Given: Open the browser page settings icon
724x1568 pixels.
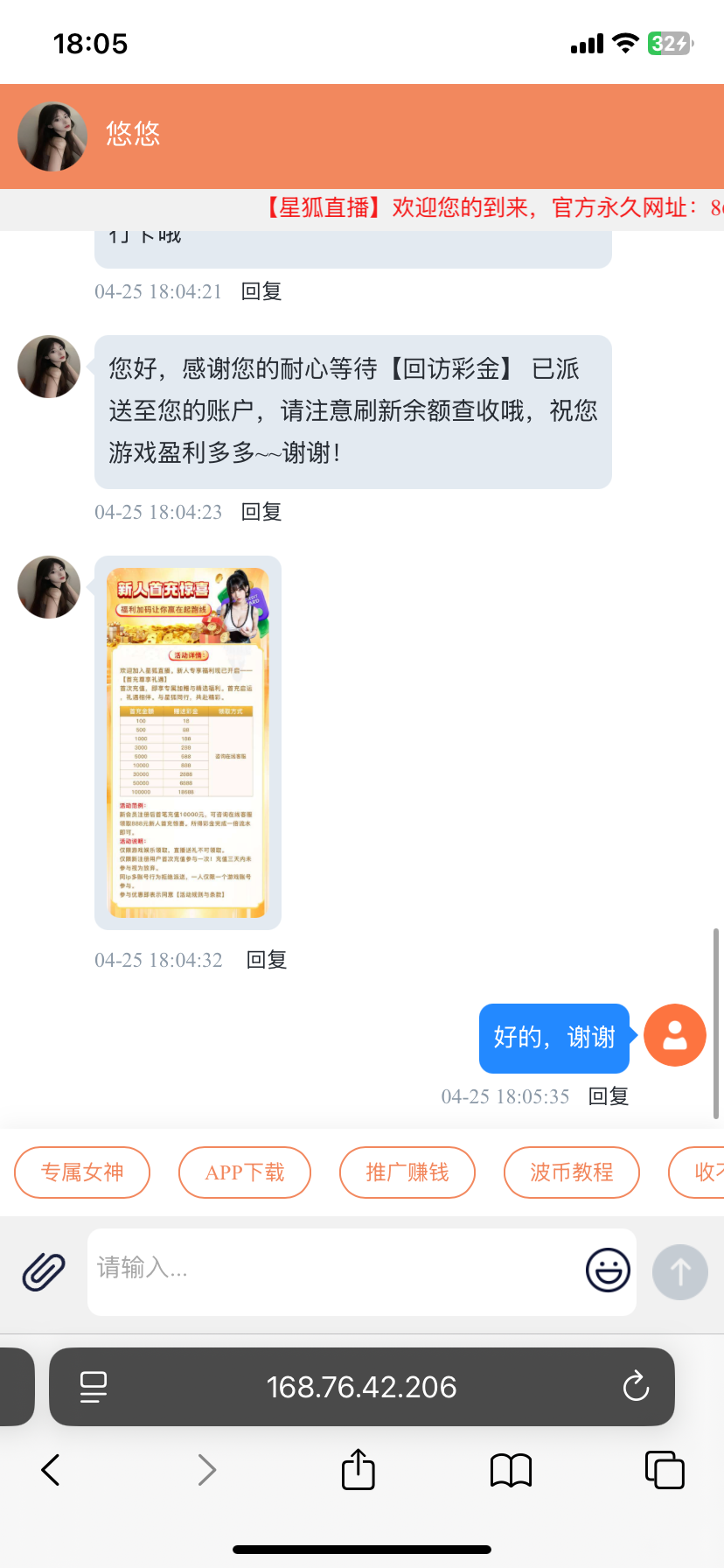Looking at the screenshot, I should (94, 1387).
